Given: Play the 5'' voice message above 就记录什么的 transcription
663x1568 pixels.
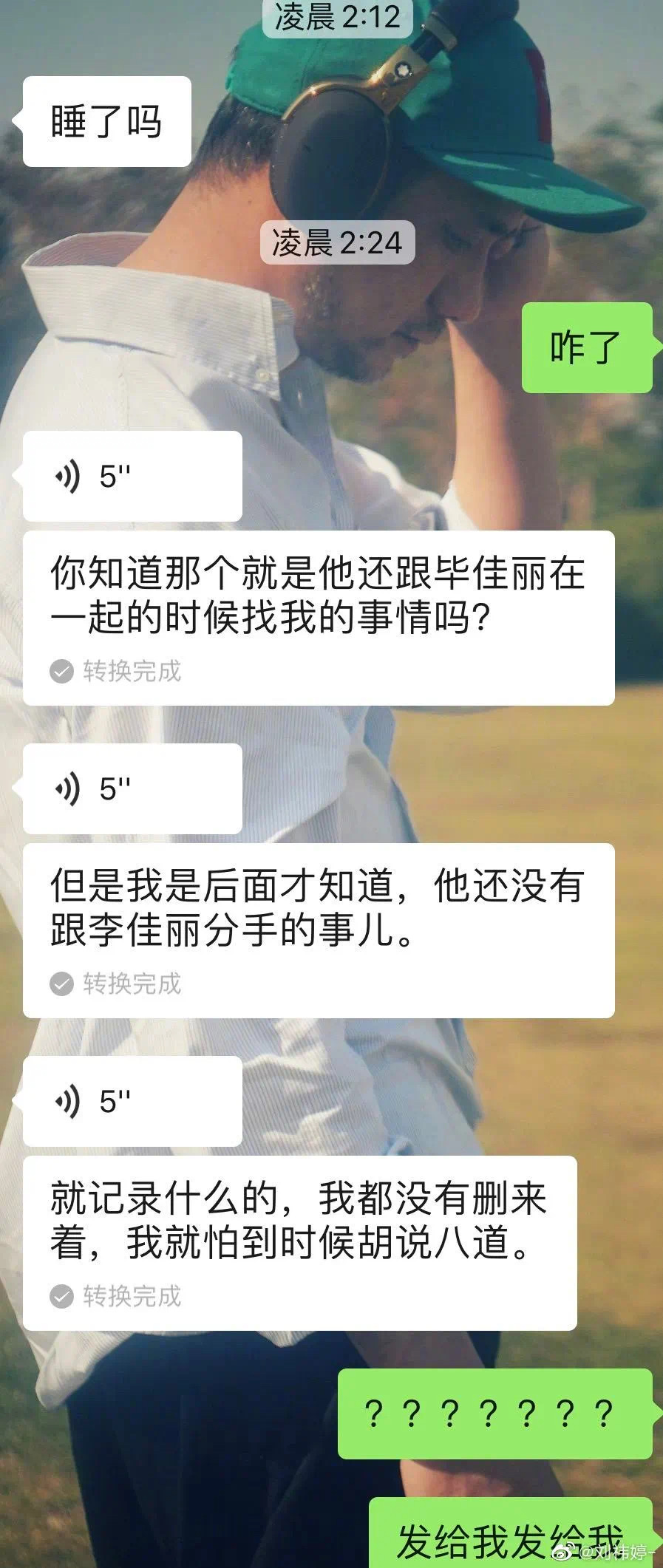Looking at the screenshot, I should click(133, 1102).
